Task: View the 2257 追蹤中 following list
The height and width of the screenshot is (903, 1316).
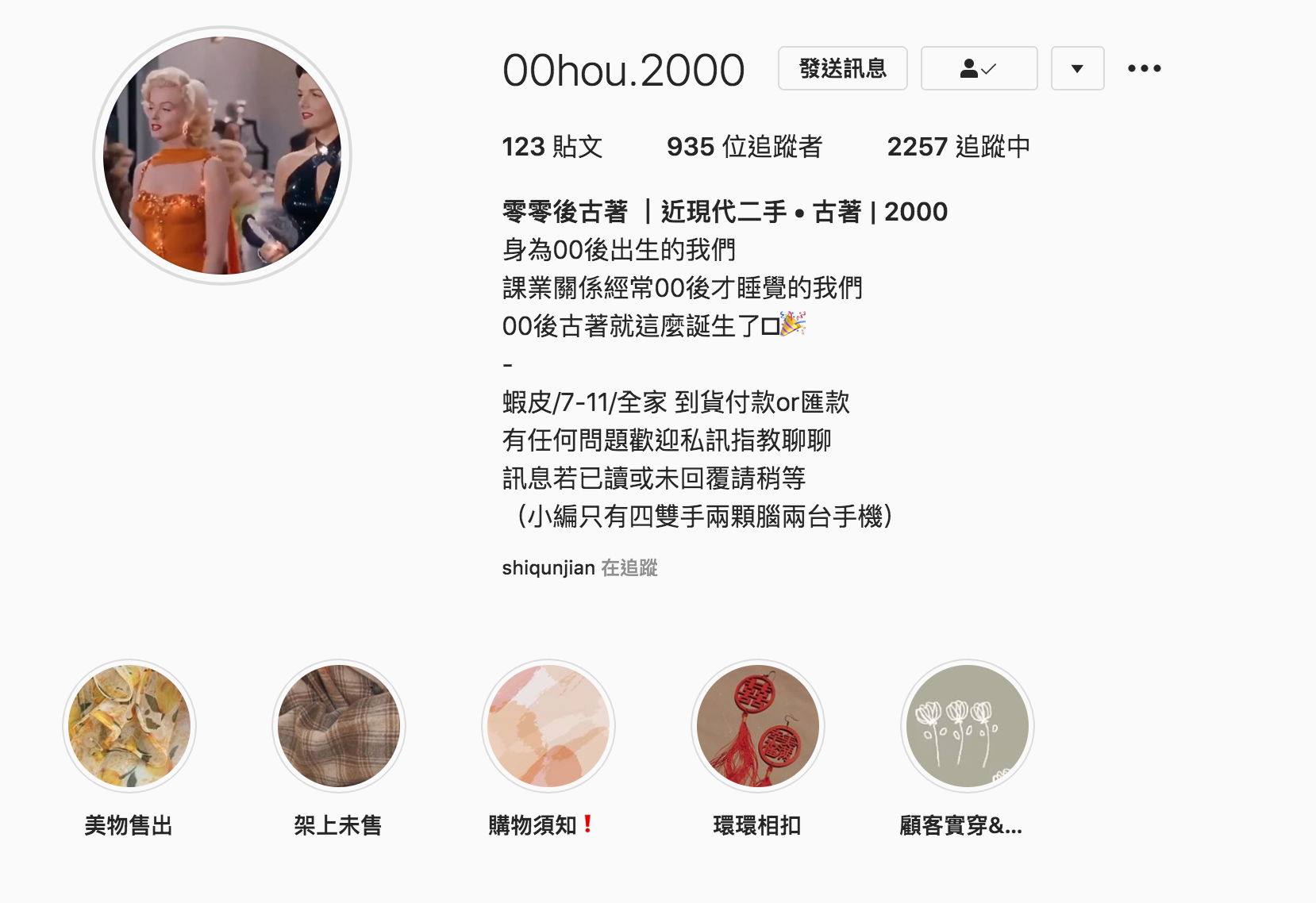Action: [x=958, y=147]
